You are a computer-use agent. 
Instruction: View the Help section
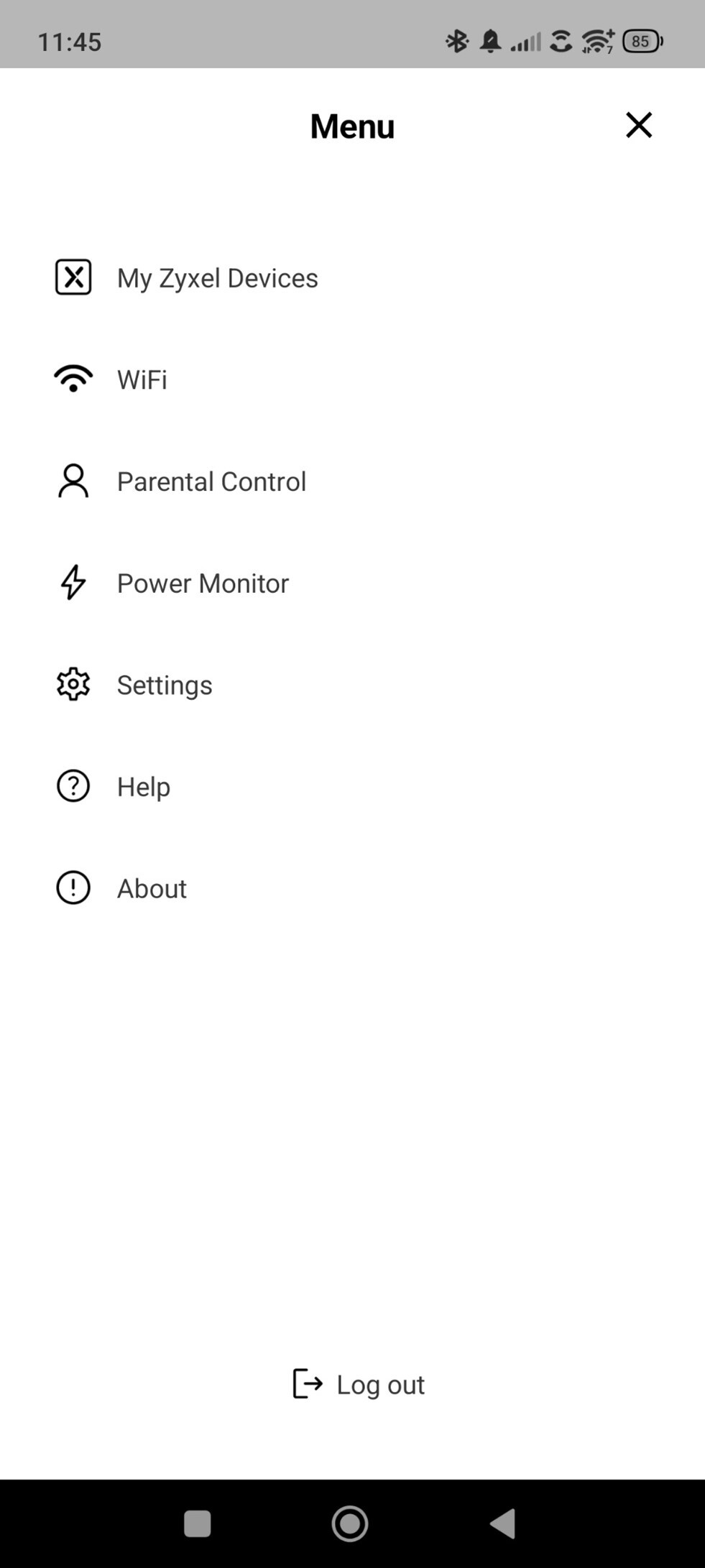144,787
